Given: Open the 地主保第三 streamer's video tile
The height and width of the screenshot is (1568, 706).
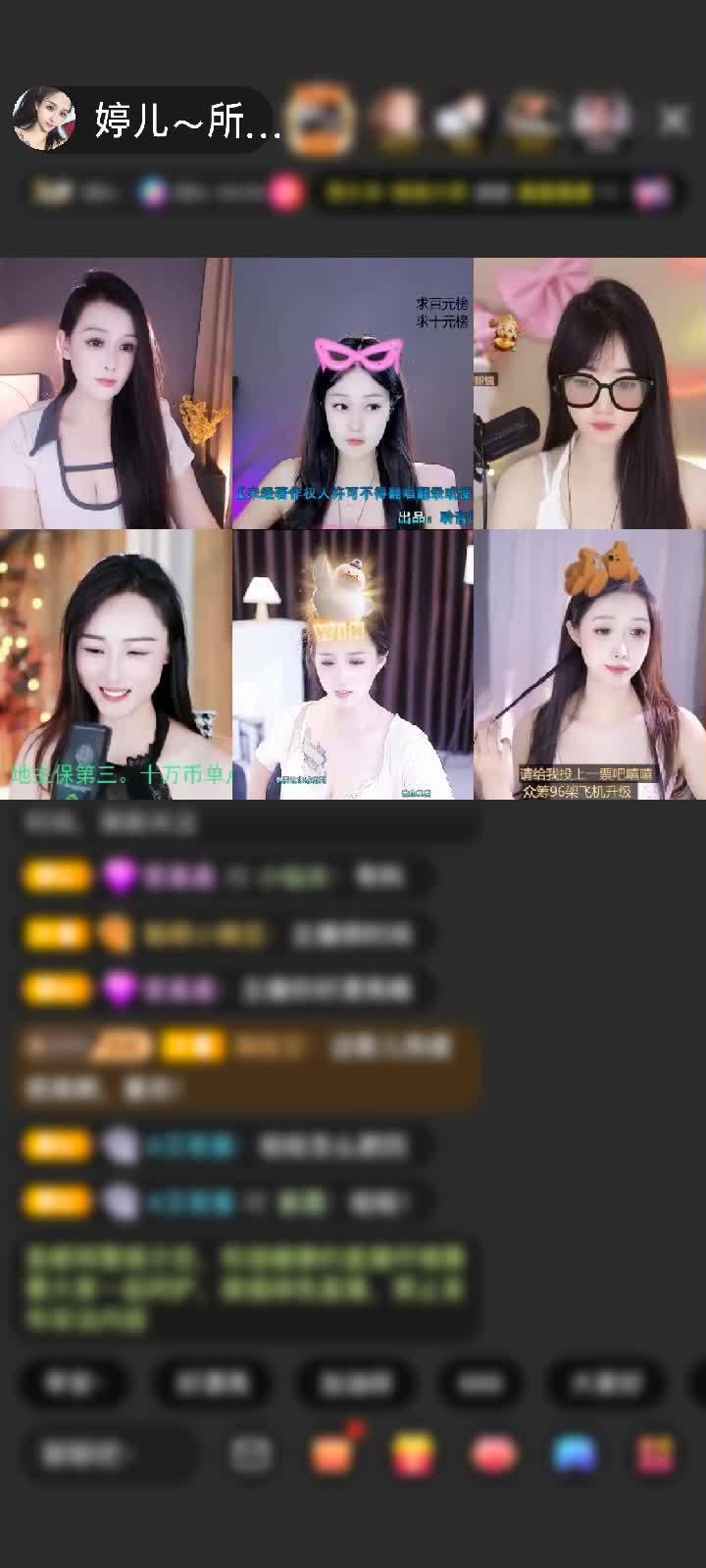Looking at the screenshot, I should tap(116, 664).
